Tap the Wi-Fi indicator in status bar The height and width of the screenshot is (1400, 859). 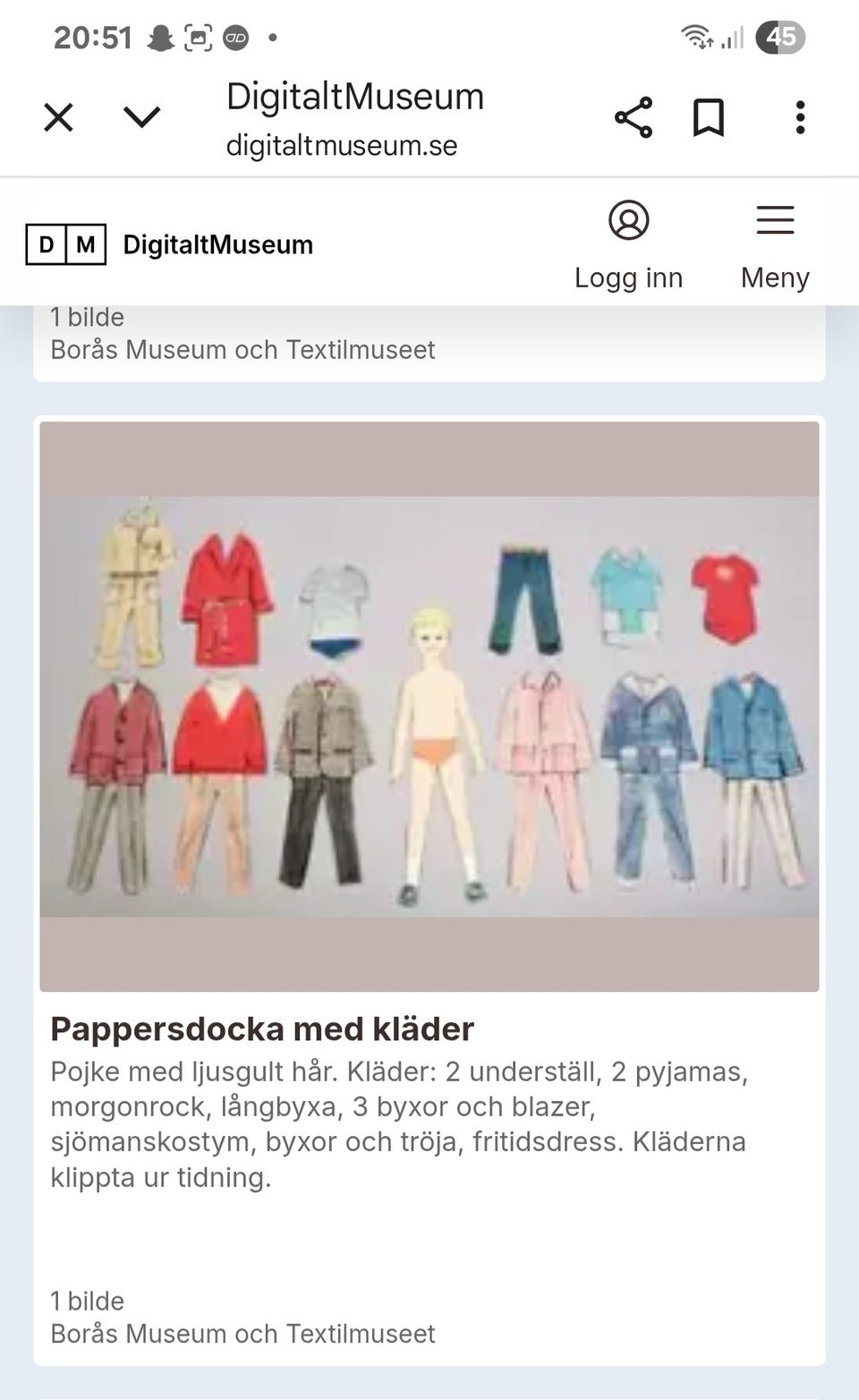(x=696, y=38)
